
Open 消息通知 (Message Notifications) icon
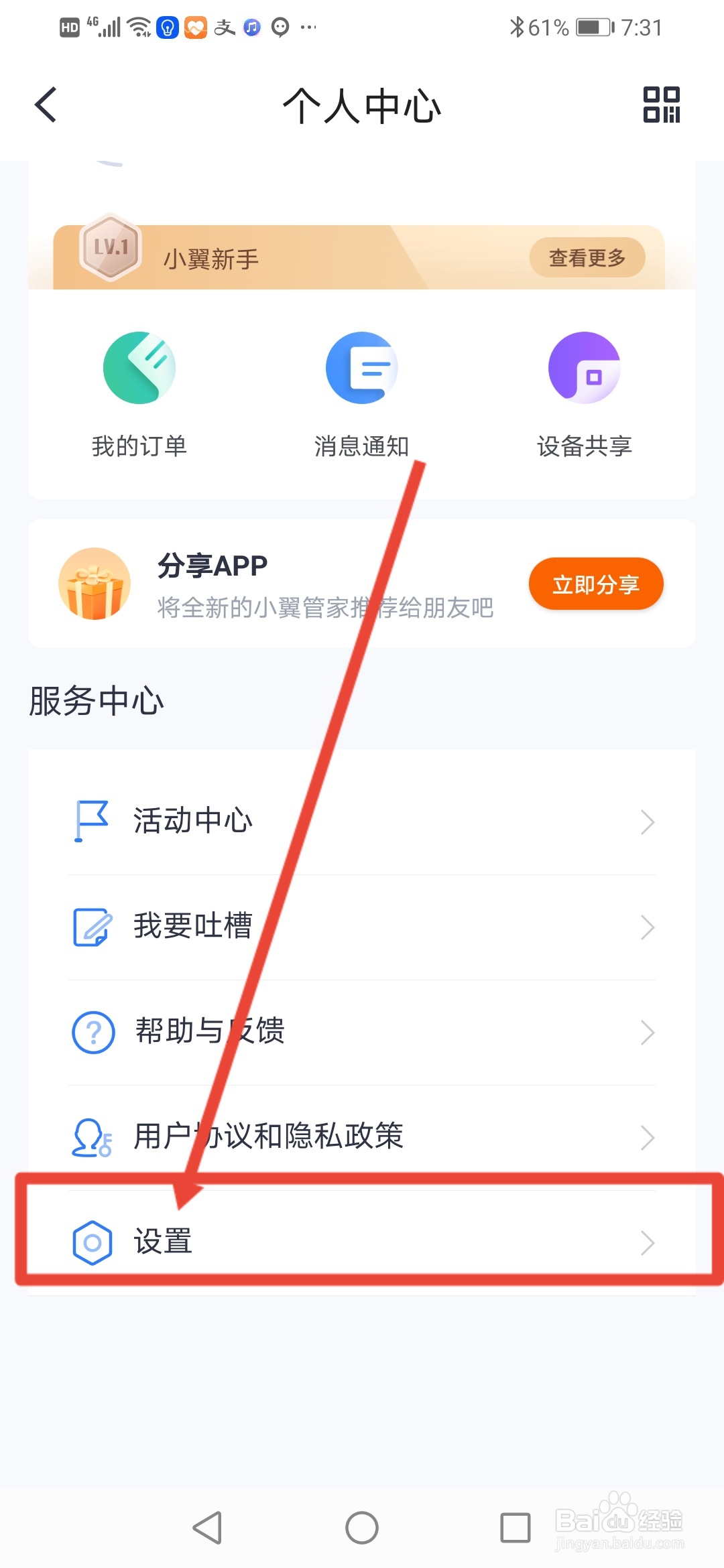pyautogui.click(x=362, y=367)
